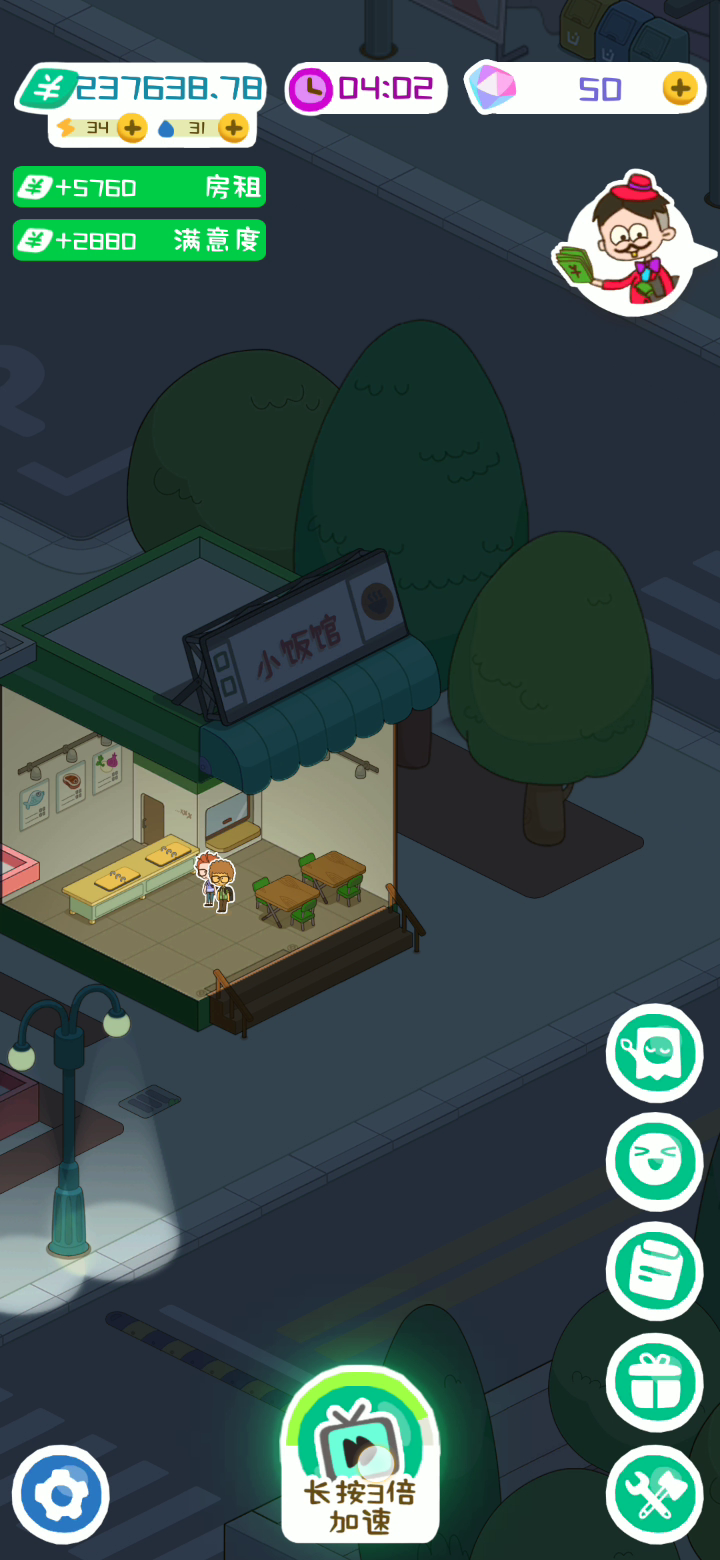The width and height of the screenshot is (720, 1560).
Task: Add electricity using the lightning plus button
Action: coord(132,127)
